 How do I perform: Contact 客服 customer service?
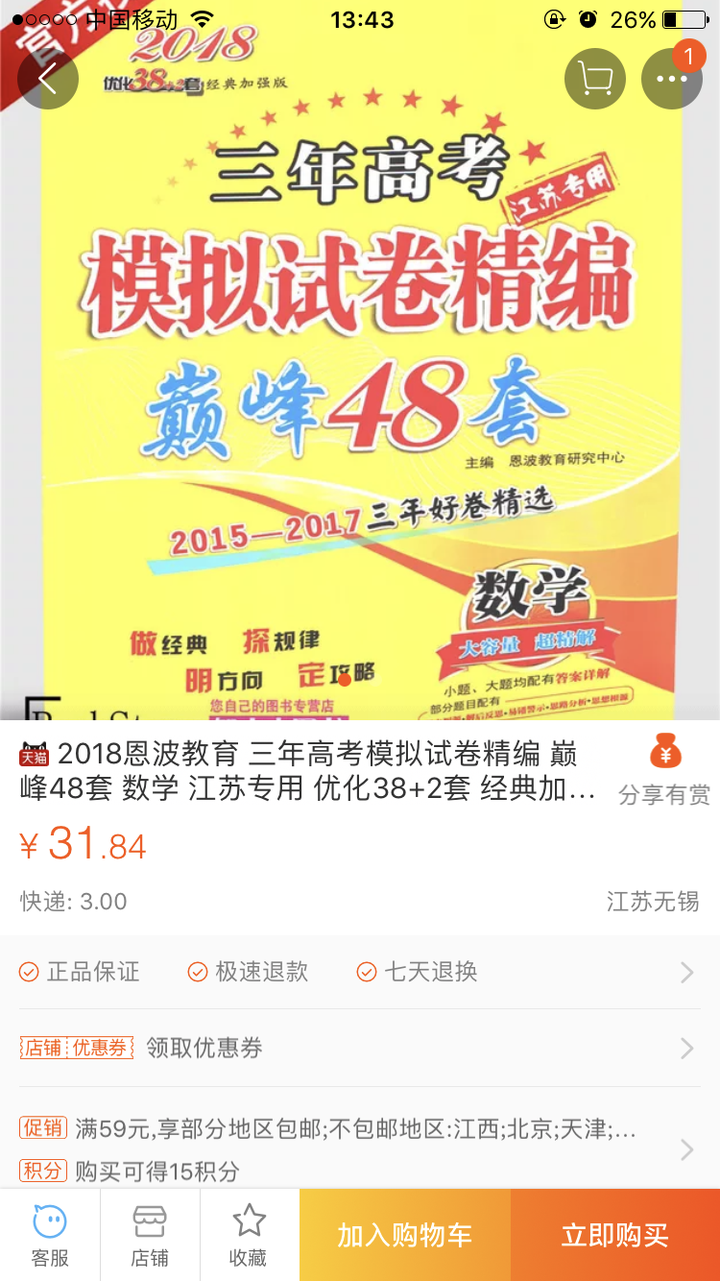pos(50,1235)
